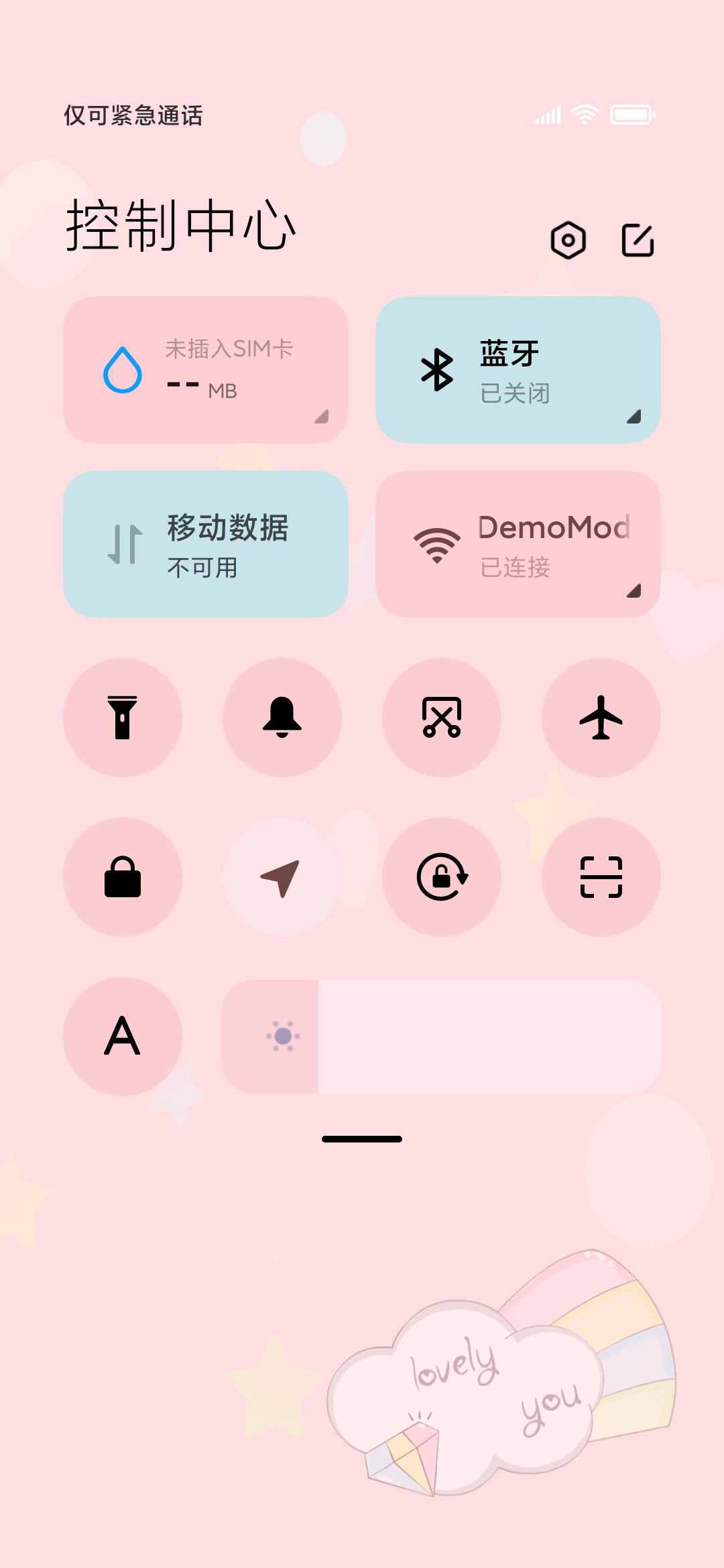Viewport: 724px width, 1568px height.
Task: Tap the lock screen padlock button
Action: click(x=123, y=877)
